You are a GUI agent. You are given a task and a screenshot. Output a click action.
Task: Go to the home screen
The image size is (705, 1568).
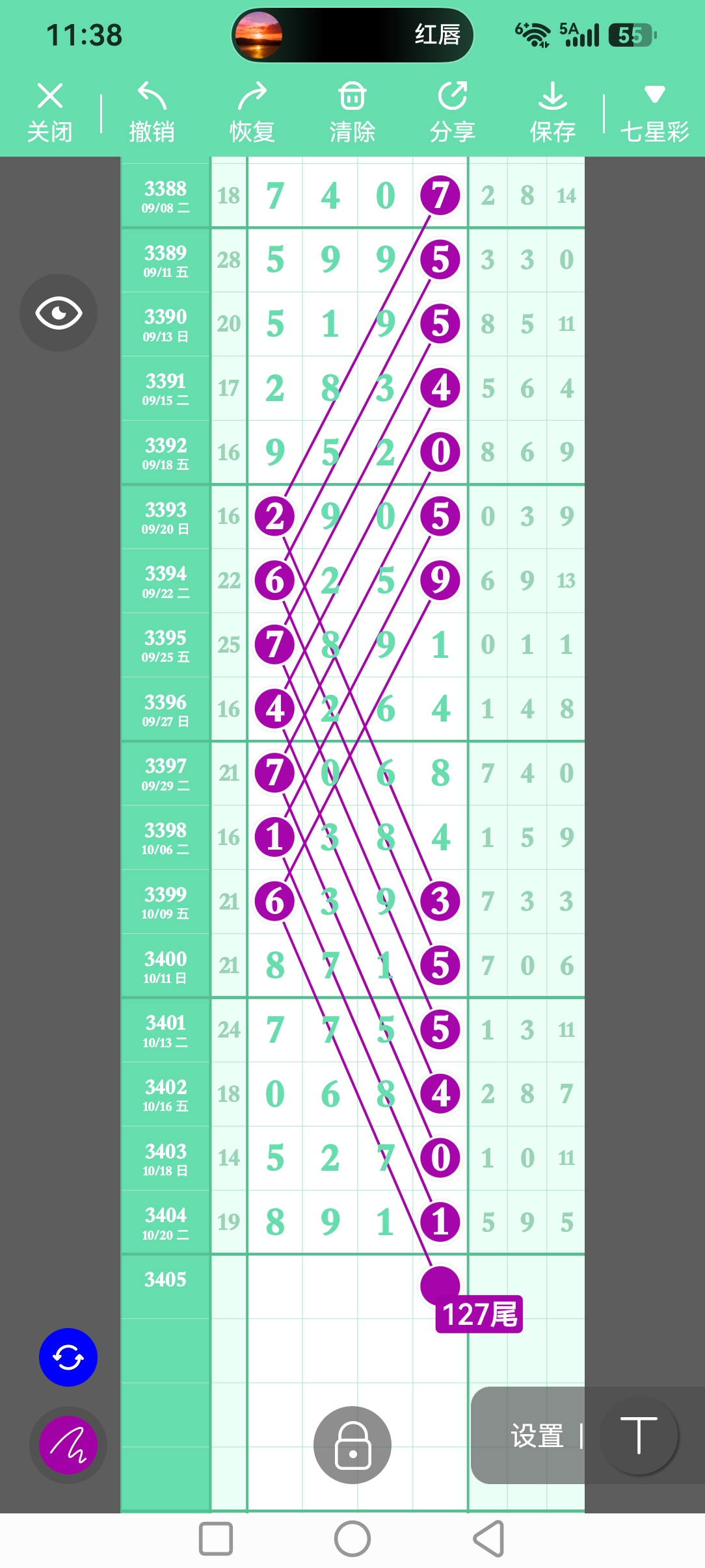click(x=352, y=1539)
